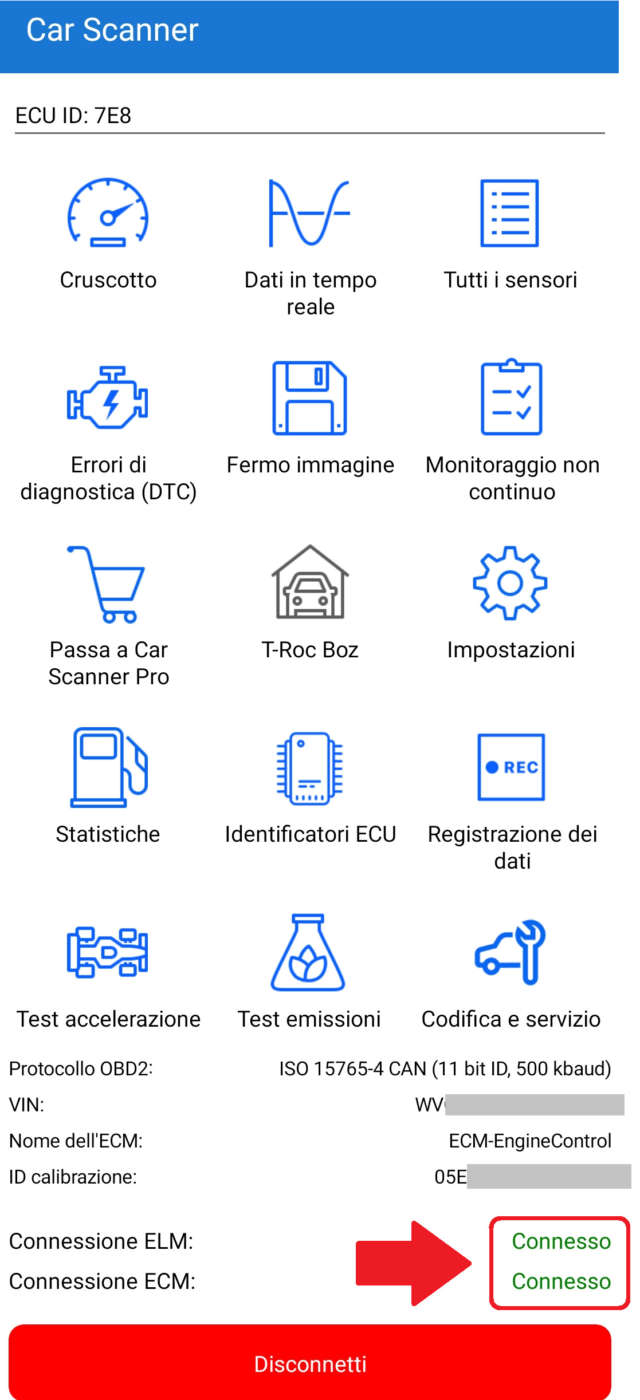640x1400 pixels.
Task: Tap the red Disconnetti button
Action: (310, 1363)
